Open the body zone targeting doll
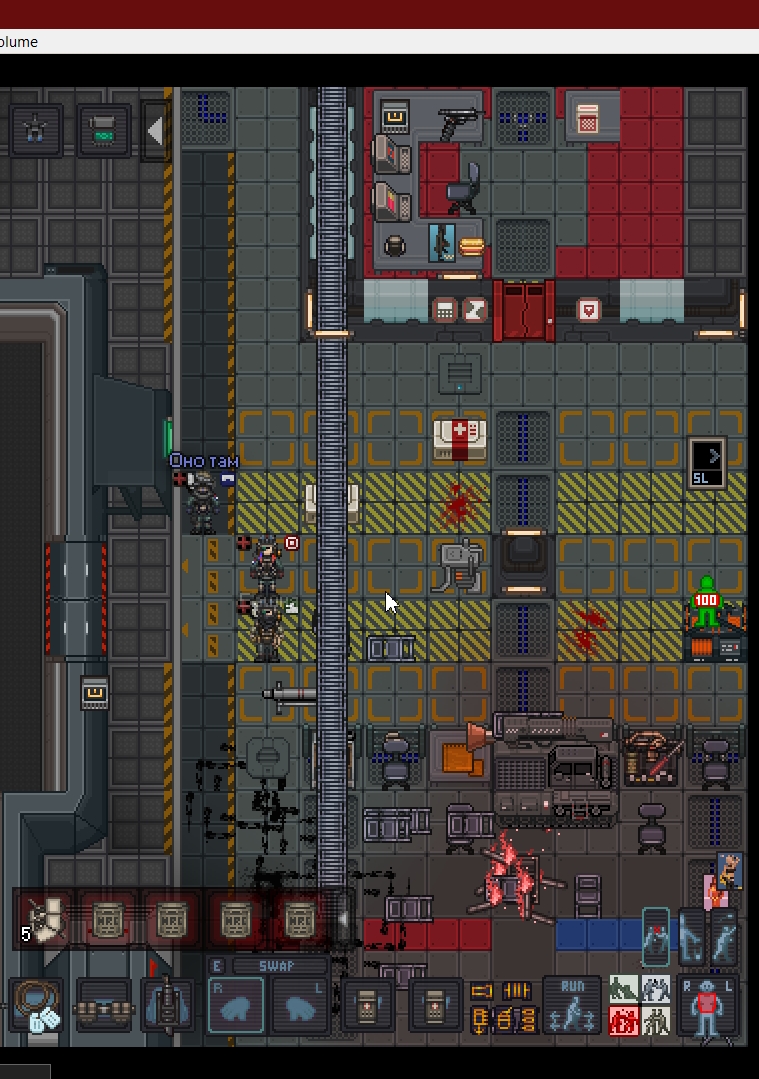The height and width of the screenshot is (1079, 759). [707, 1005]
